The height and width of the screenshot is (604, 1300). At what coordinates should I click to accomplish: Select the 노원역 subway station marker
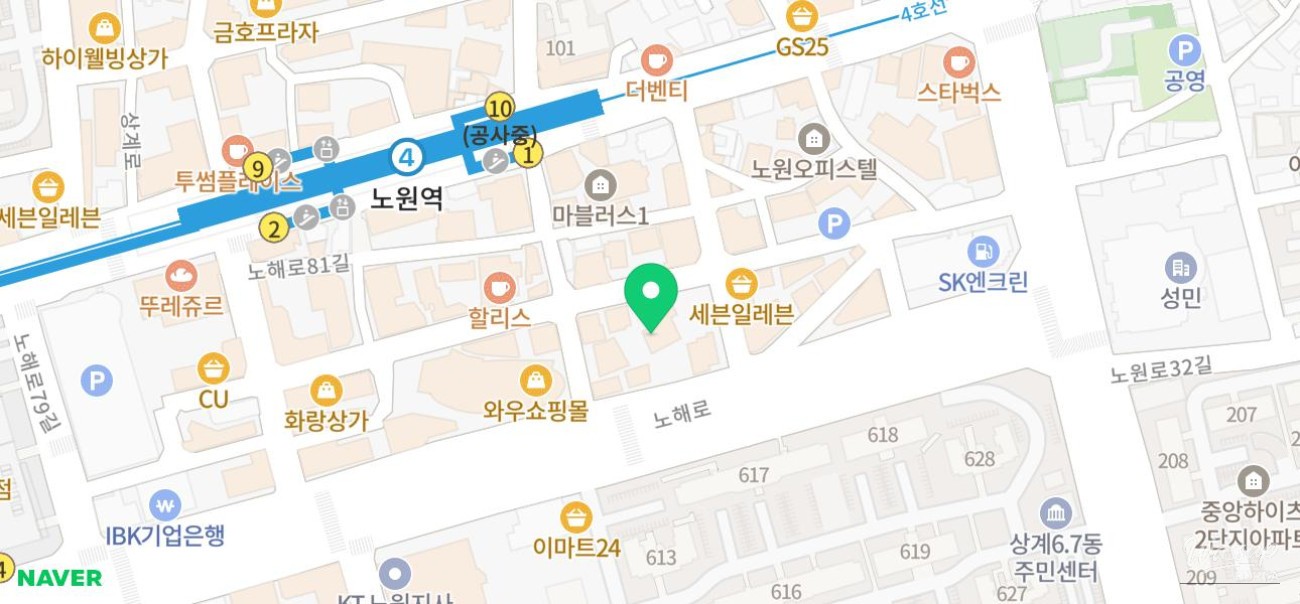[406, 157]
